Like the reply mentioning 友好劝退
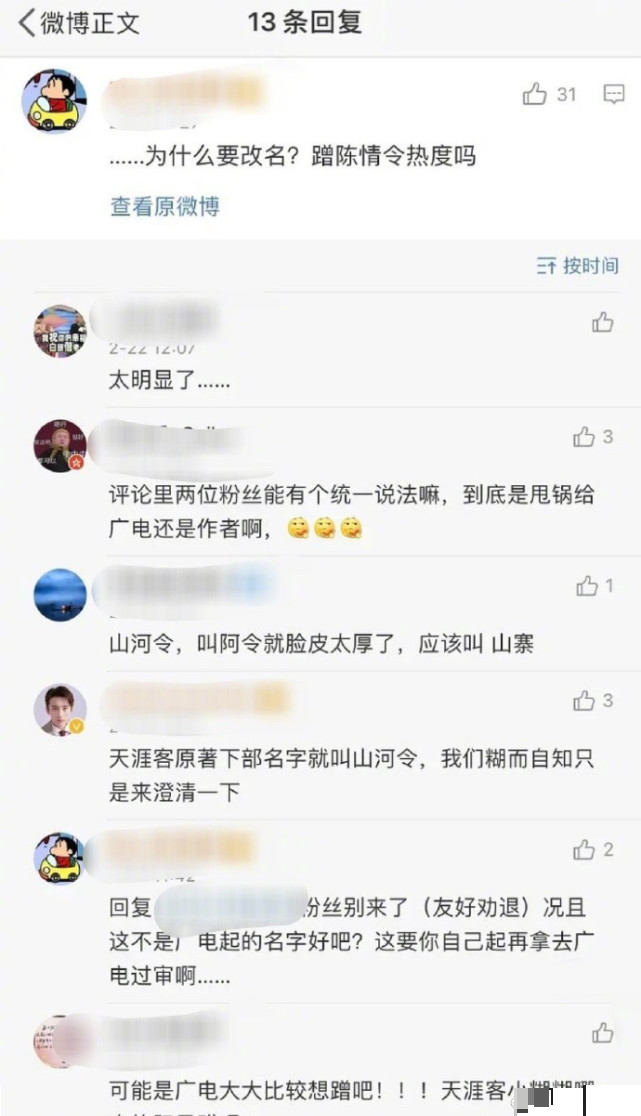 pos(584,850)
